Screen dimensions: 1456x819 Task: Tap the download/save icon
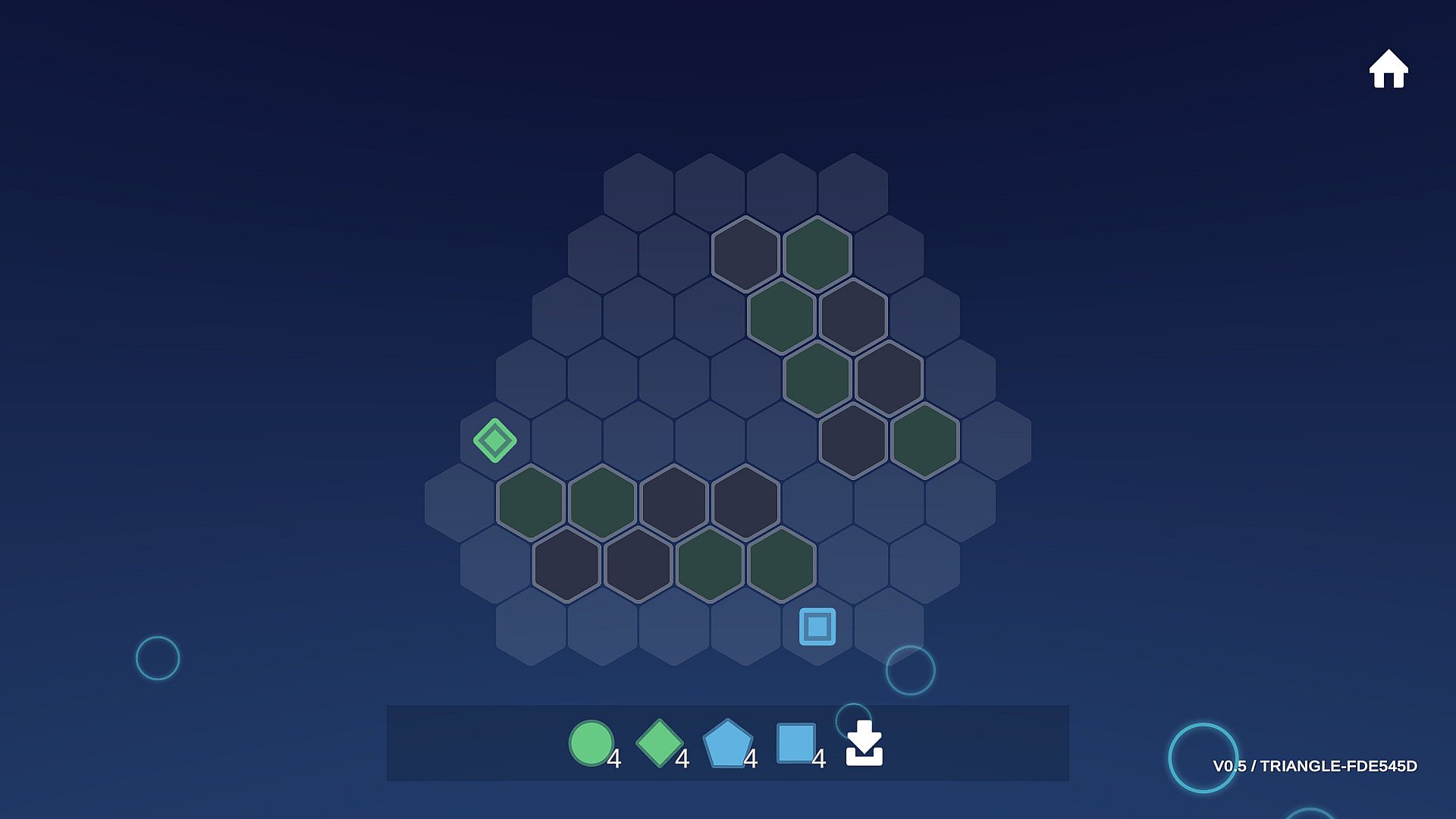[864, 743]
